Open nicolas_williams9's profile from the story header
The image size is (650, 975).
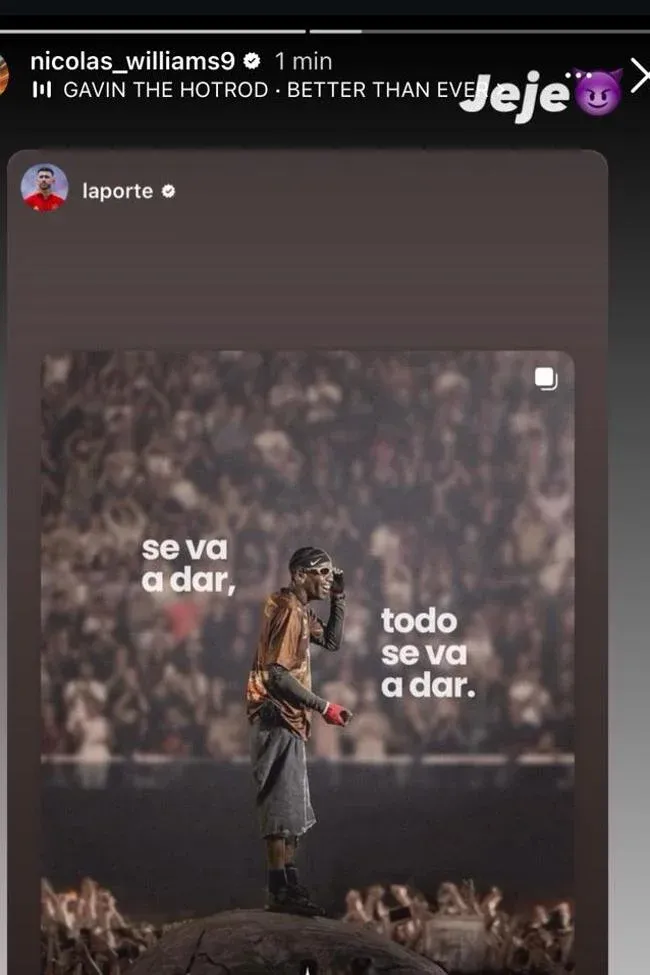point(133,62)
